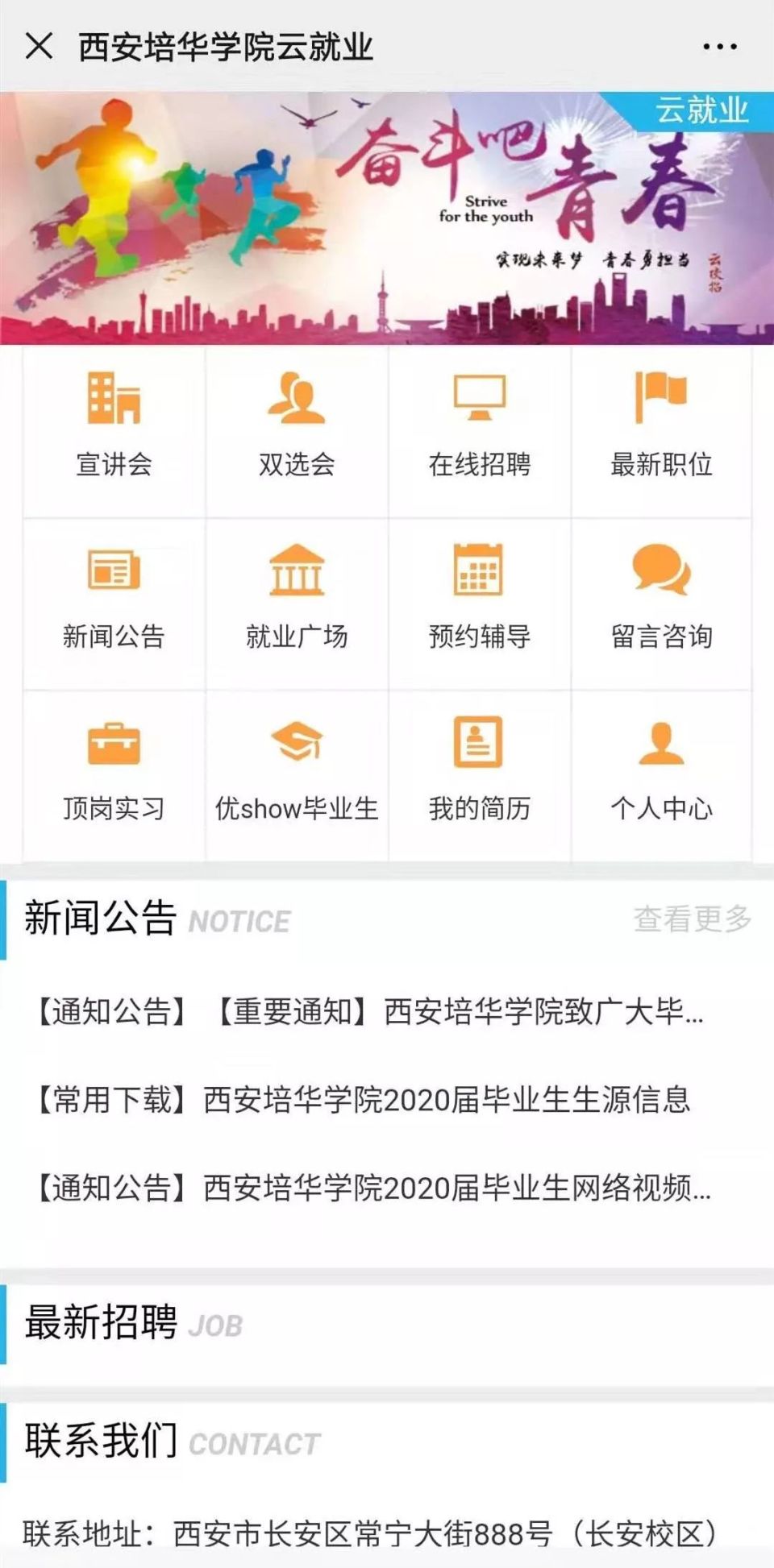Viewport: 774px width, 1568px height.
Task: View 最新职位 listings
Action: point(661,431)
